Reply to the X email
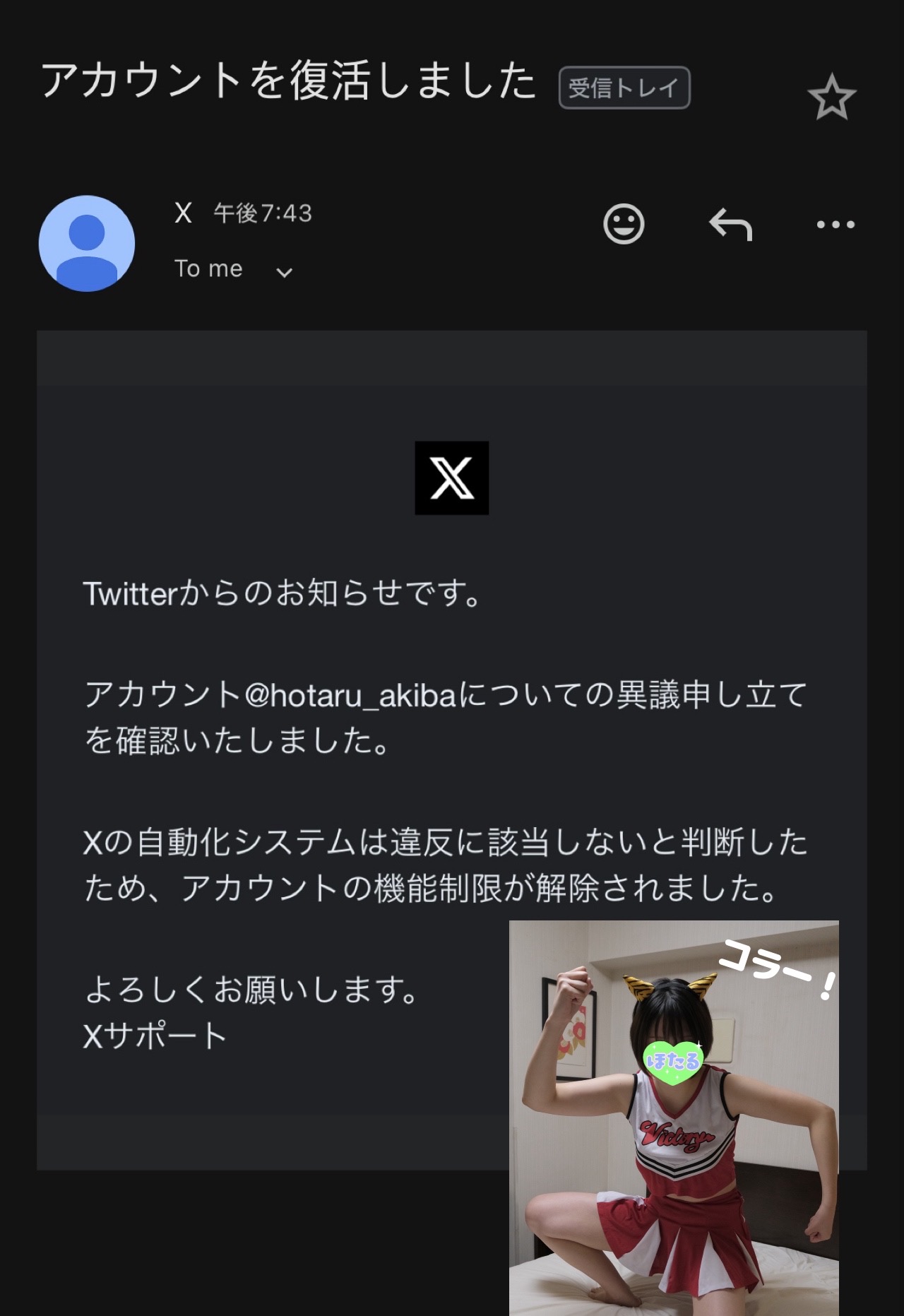Viewport: 904px width, 1316px height. tap(730, 225)
